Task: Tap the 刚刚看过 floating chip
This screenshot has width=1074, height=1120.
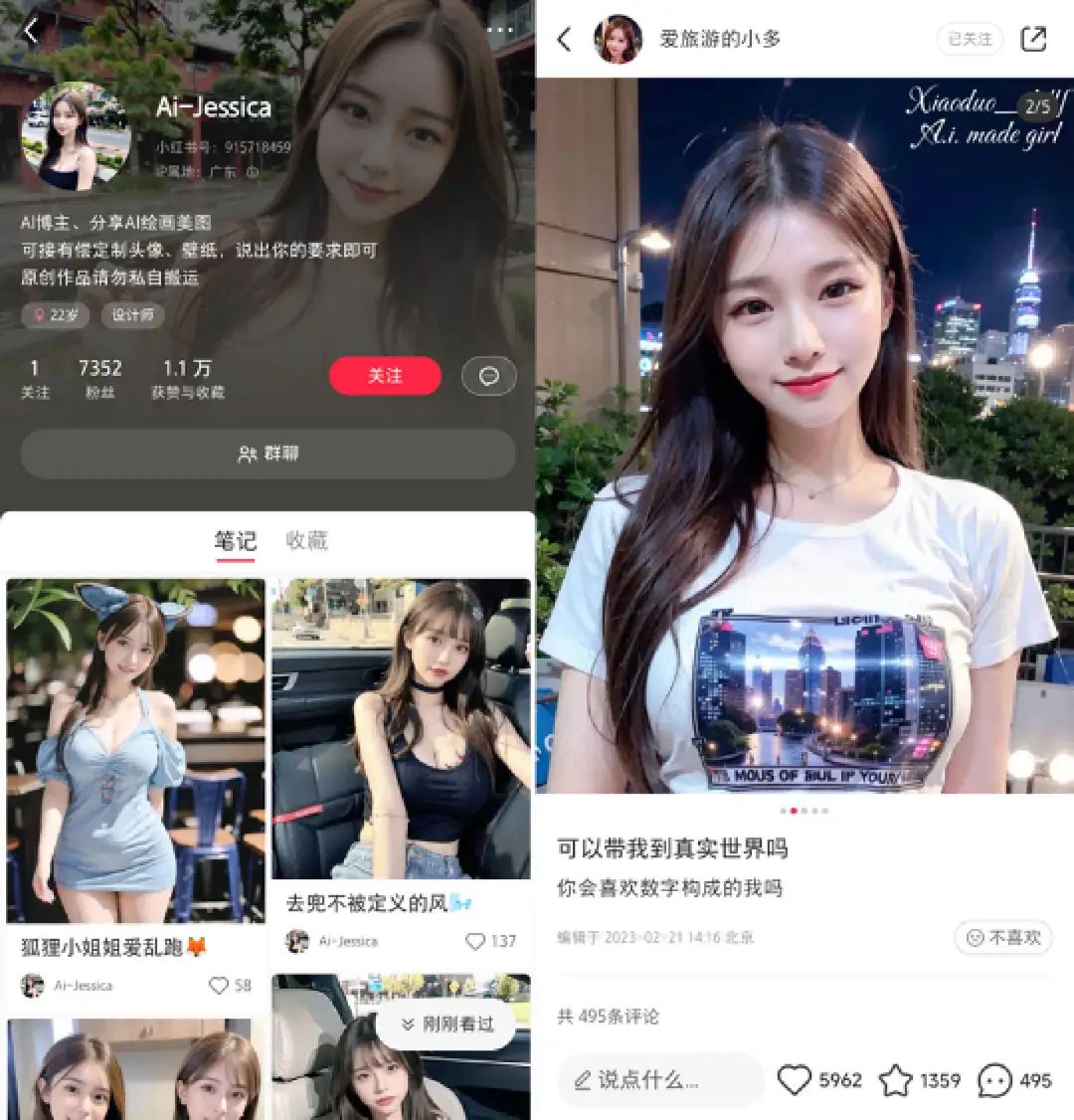Action: (446, 1024)
